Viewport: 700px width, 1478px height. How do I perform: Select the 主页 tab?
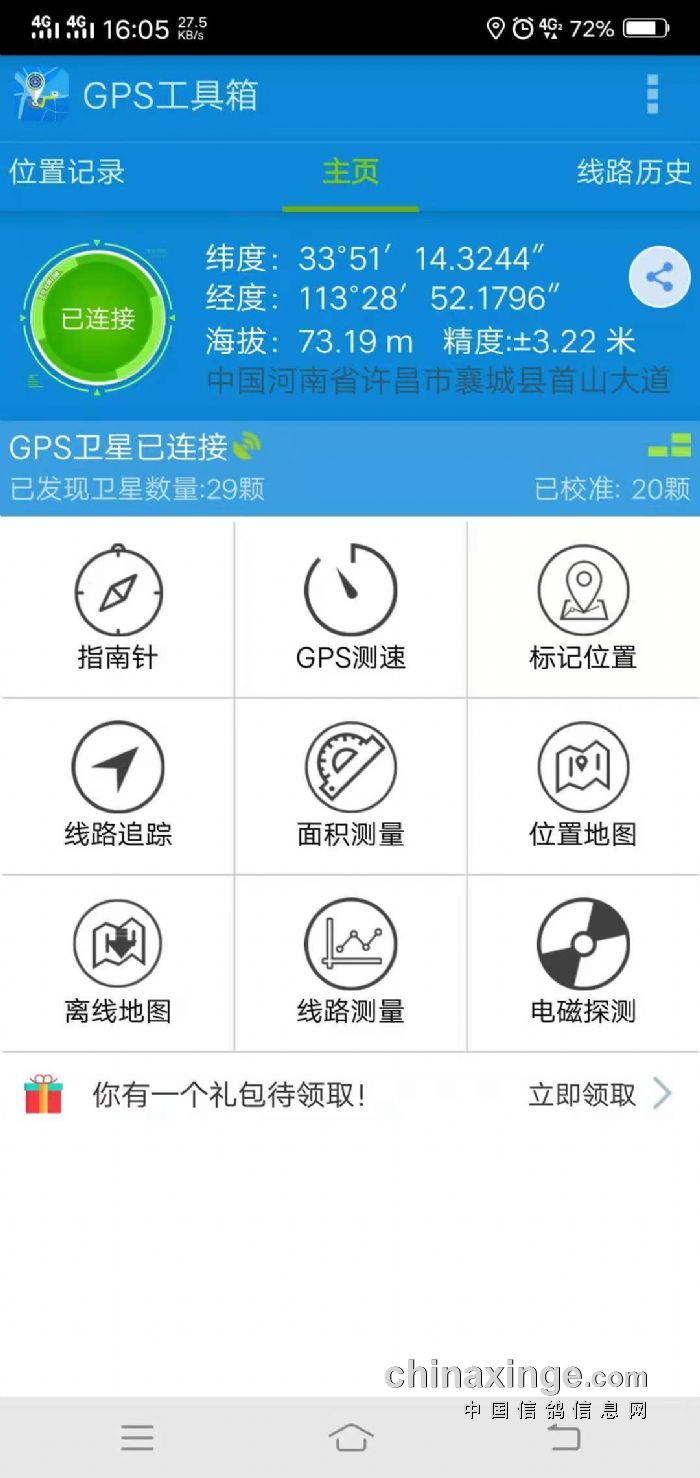(x=350, y=172)
